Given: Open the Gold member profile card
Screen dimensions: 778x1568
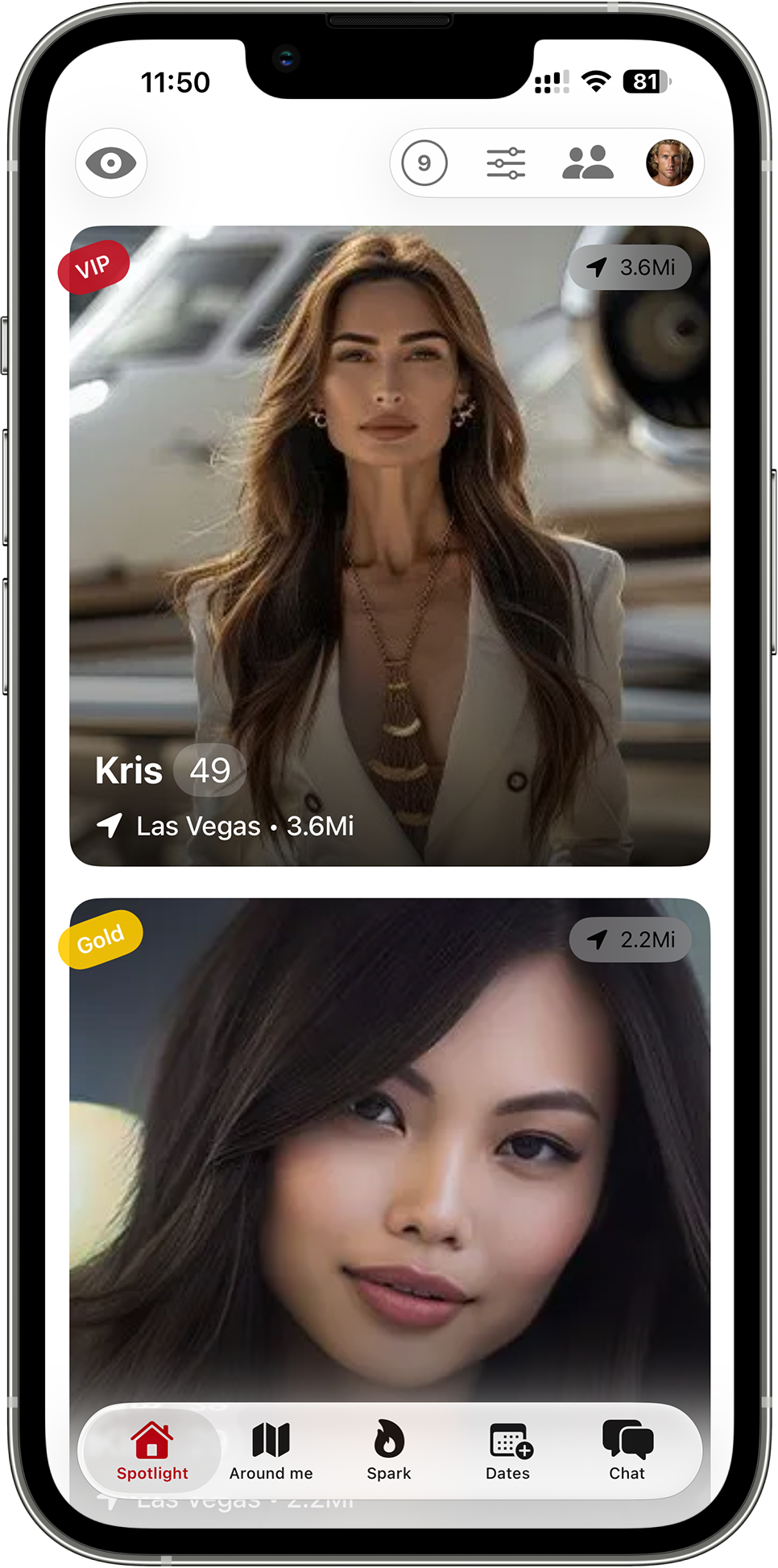Looking at the screenshot, I should point(390,1143).
